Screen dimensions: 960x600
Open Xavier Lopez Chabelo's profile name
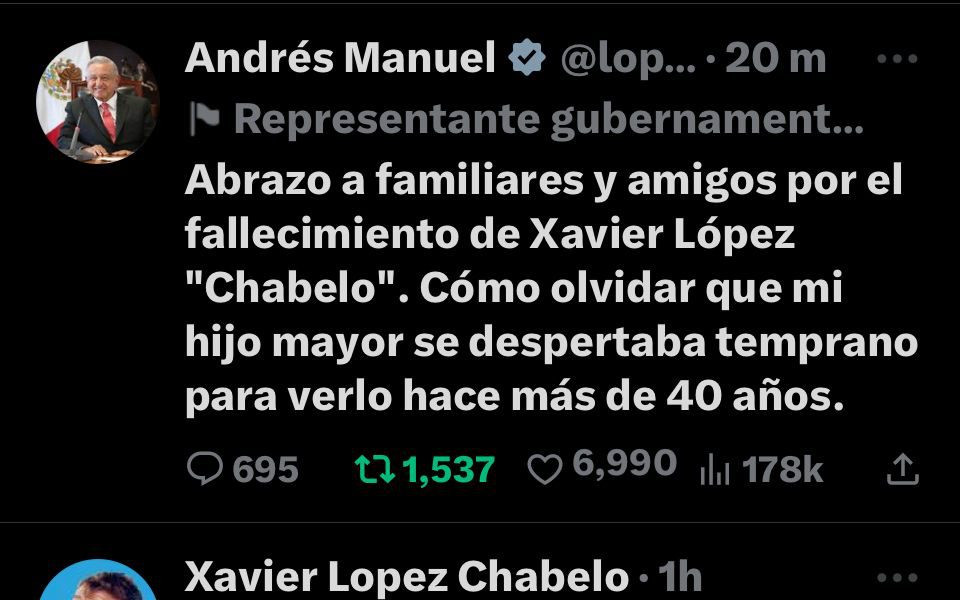click(407, 577)
